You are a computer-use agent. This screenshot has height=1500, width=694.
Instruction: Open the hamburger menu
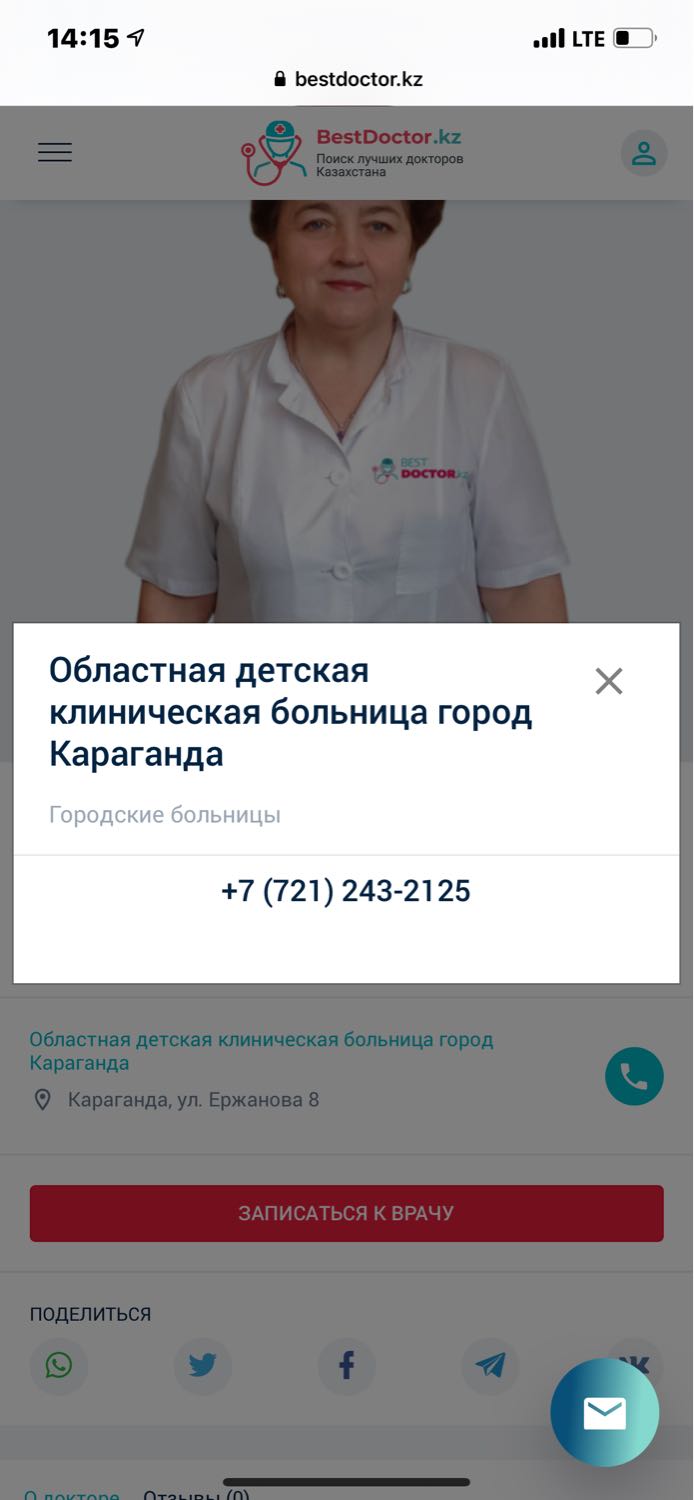[55, 152]
